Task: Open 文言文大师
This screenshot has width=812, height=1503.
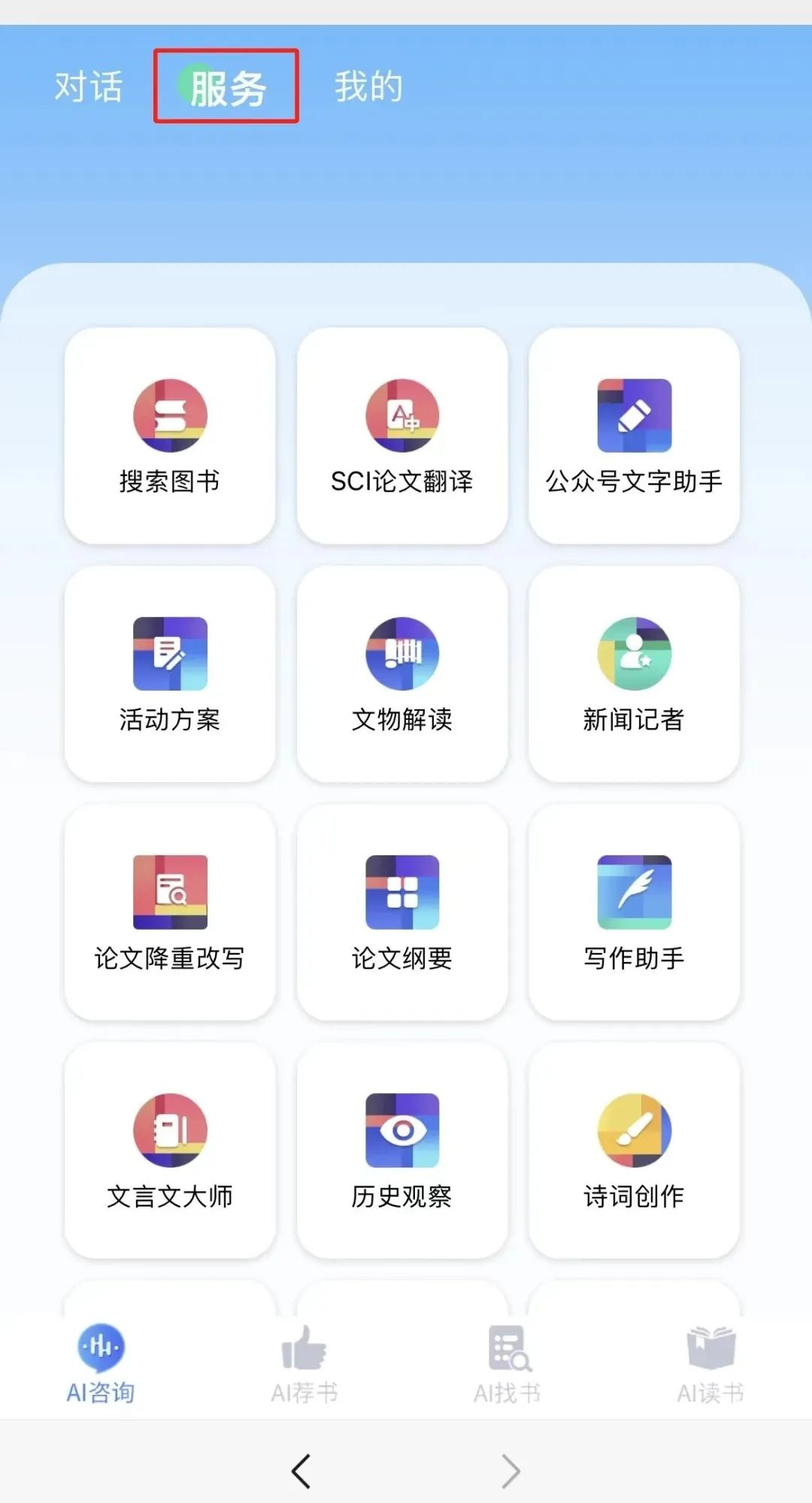Action: tap(170, 1150)
